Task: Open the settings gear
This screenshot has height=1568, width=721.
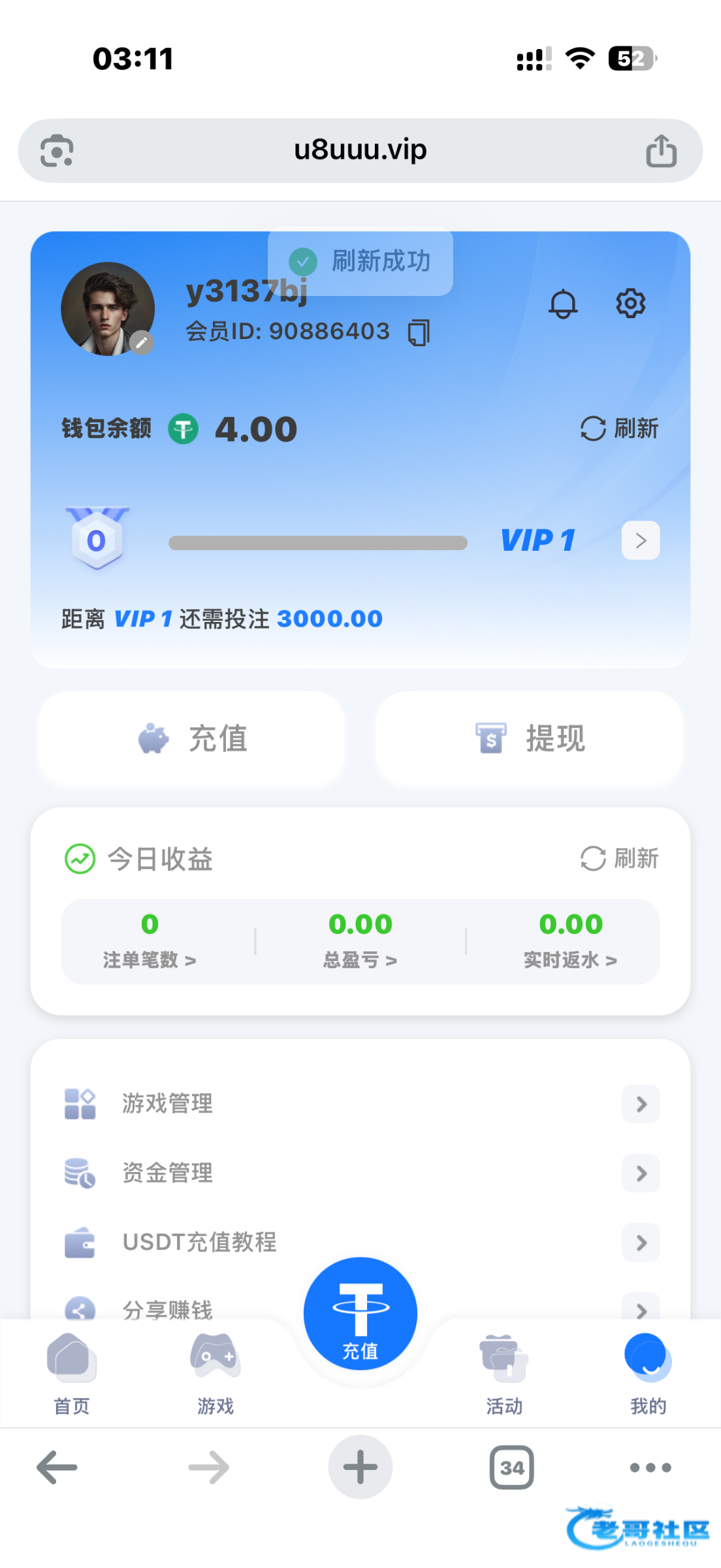Action: pyautogui.click(x=630, y=304)
